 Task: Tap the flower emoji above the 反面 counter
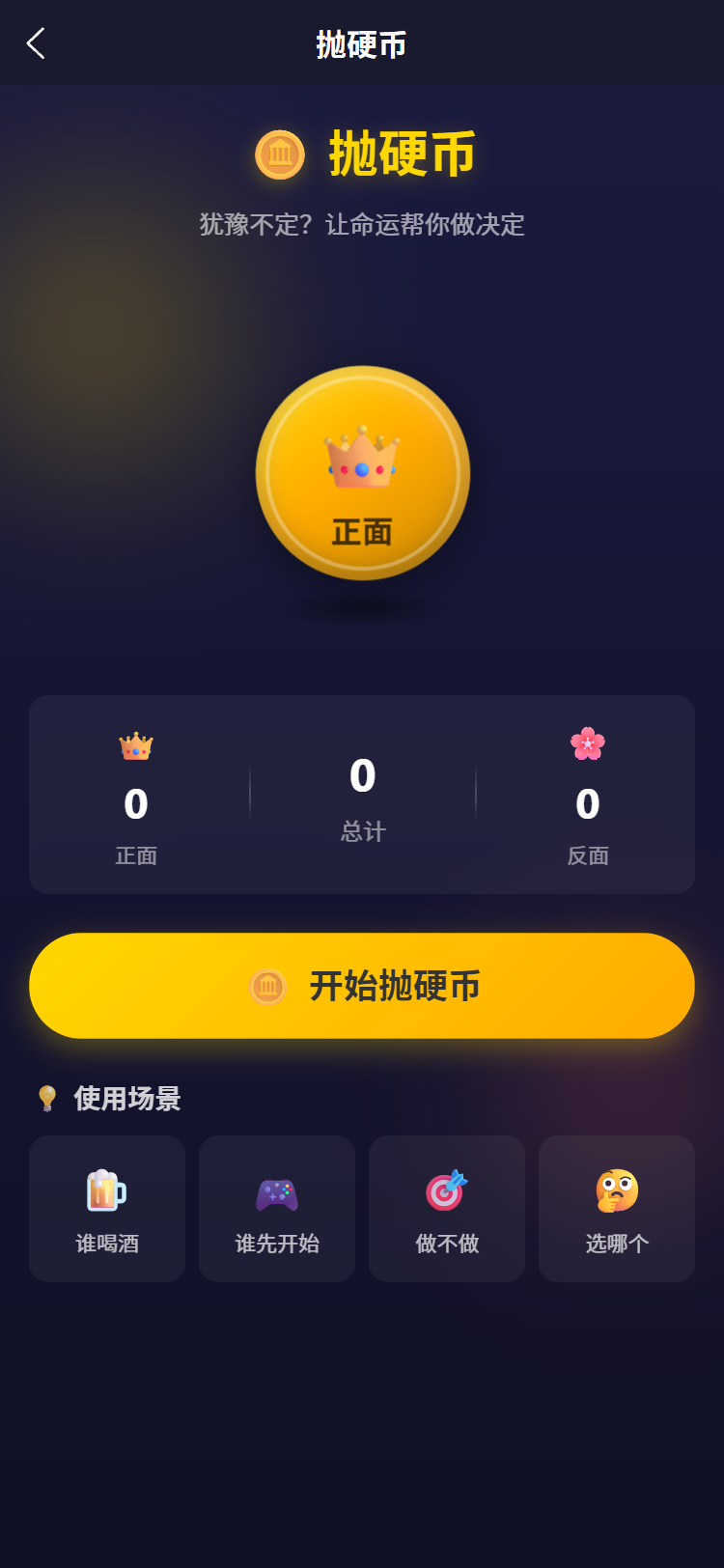tap(588, 744)
